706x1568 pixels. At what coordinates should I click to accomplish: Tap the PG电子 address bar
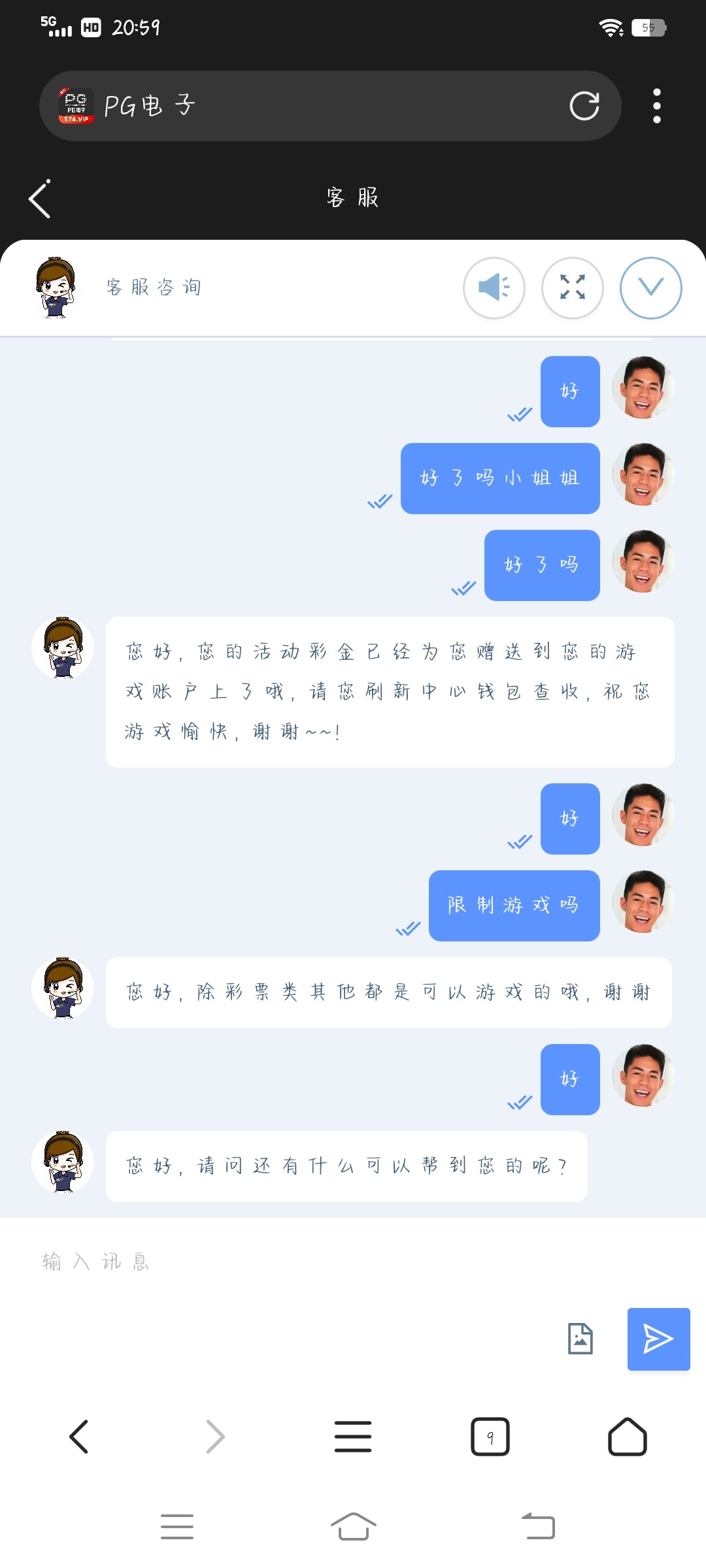(327, 106)
